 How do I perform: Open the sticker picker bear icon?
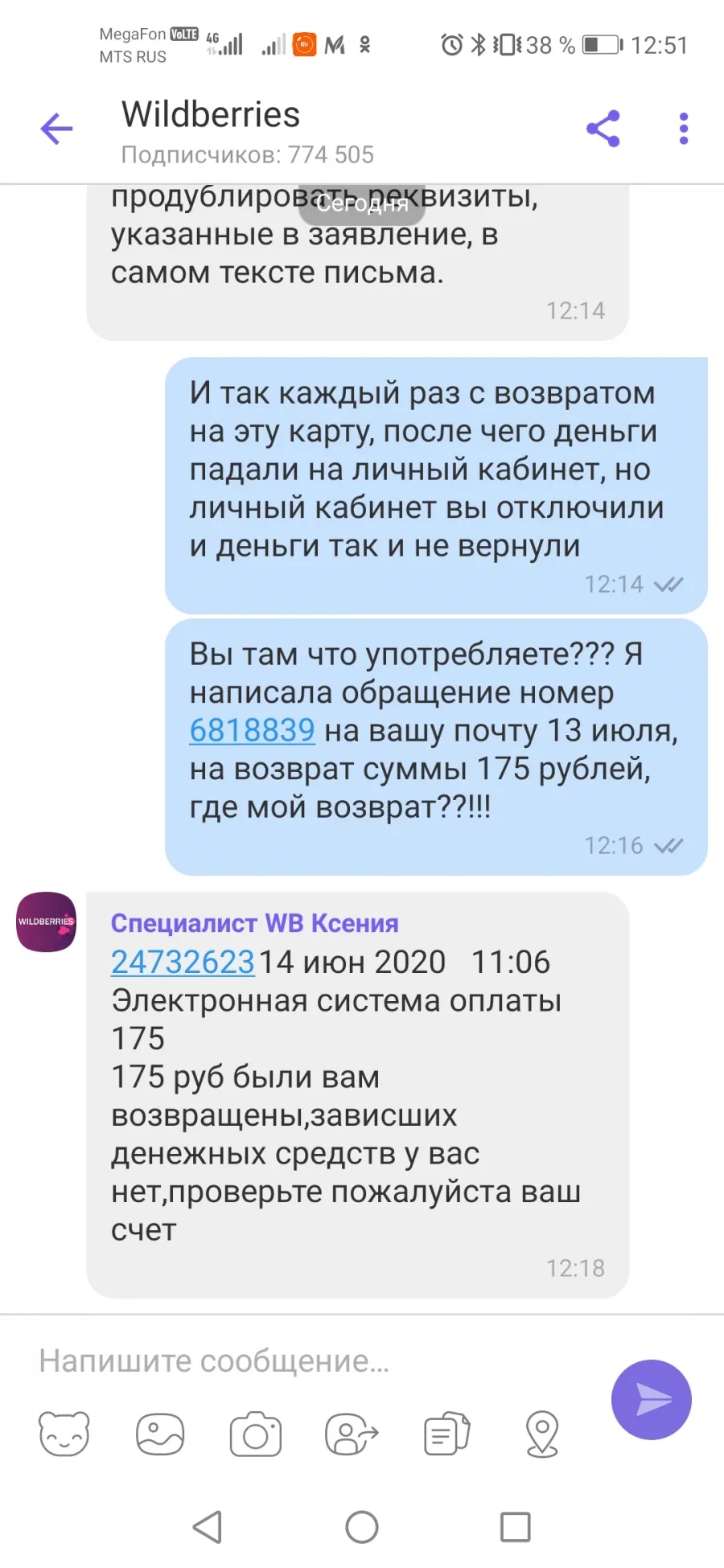point(64,1434)
